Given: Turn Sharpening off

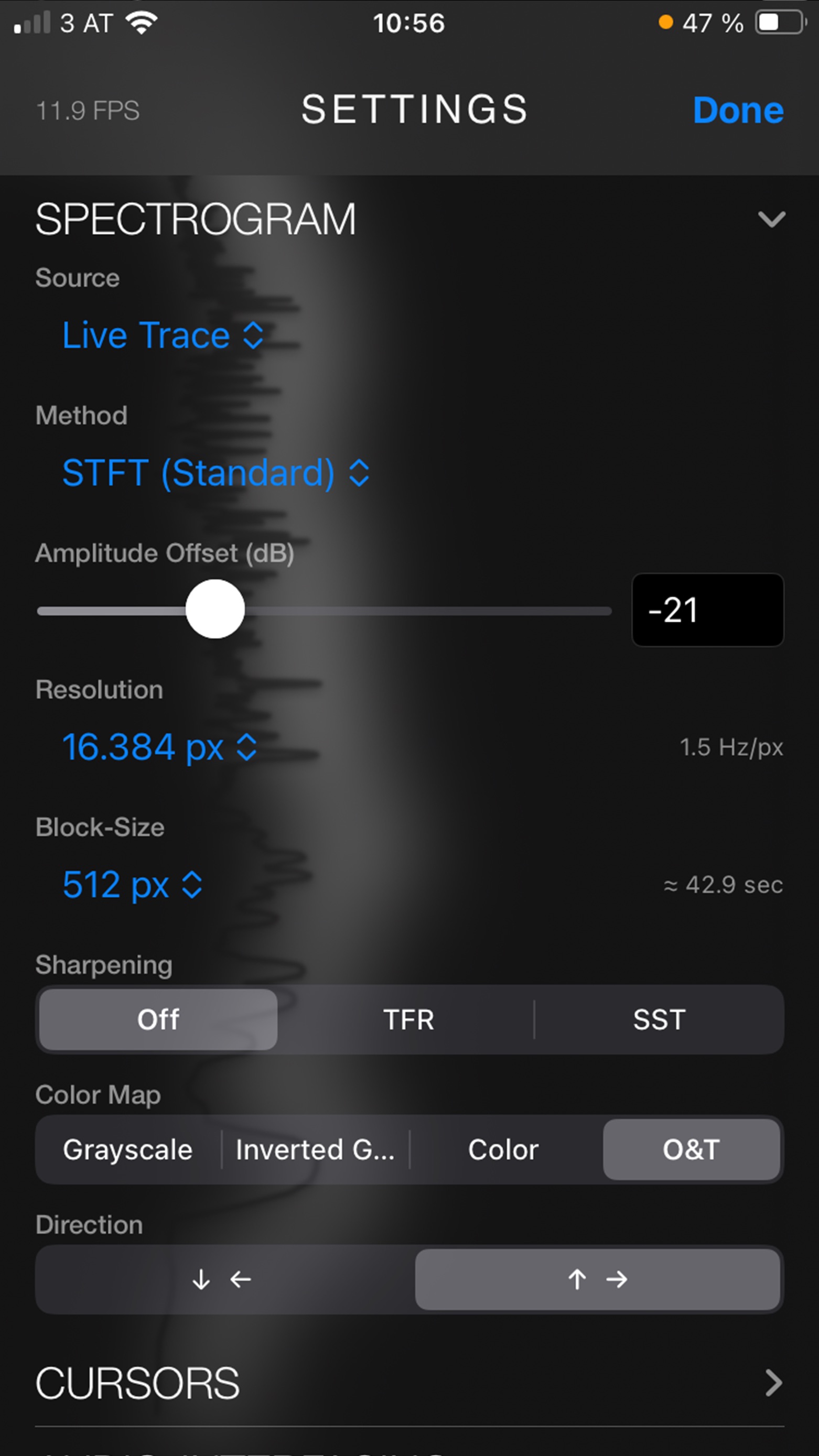Looking at the screenshot, I should (157, 1019).
